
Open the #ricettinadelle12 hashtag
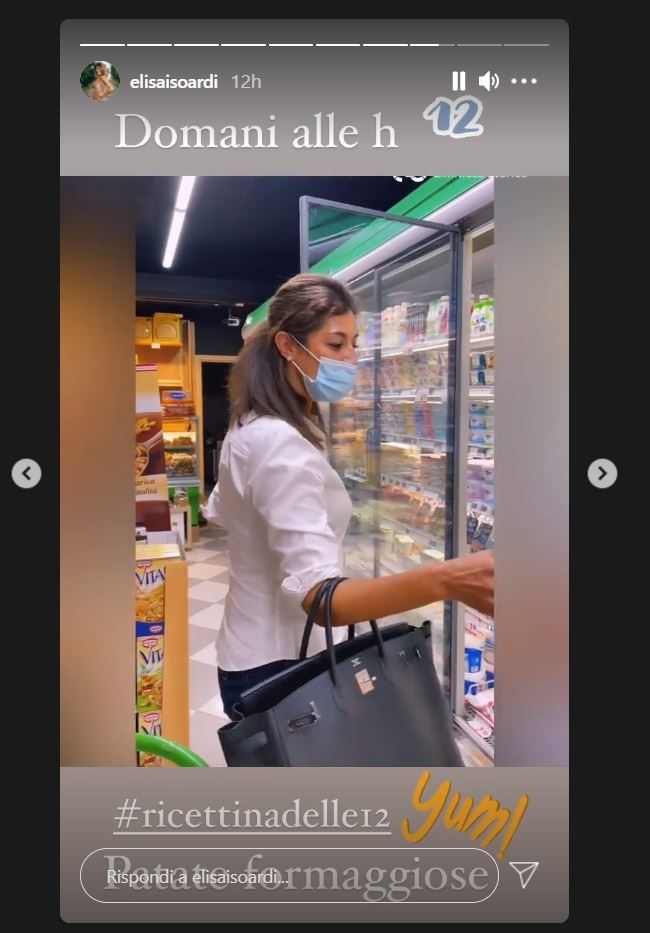click(251, 817)
